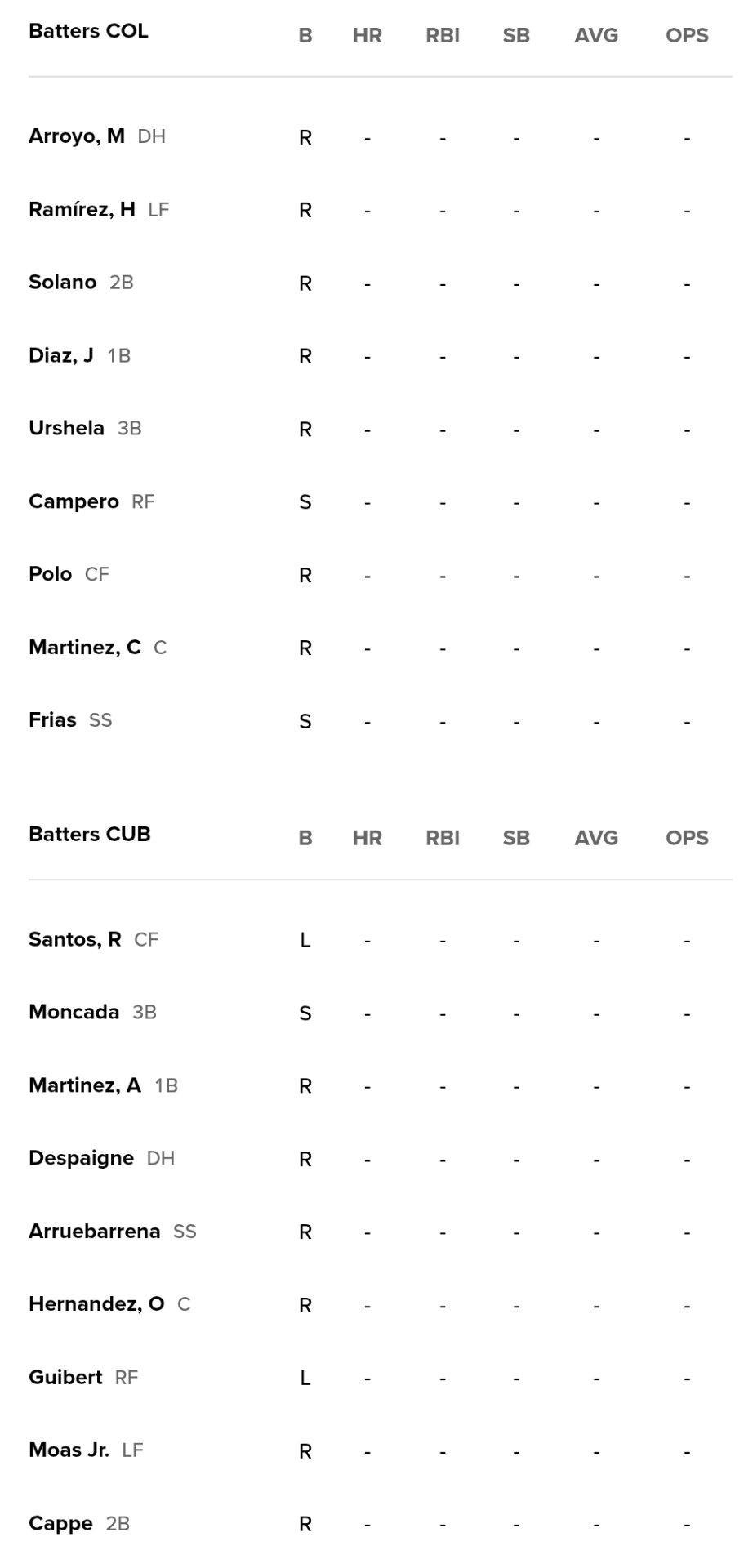Viewport: 744px width, 1568px height.
Task: Tap Guibert in the CUB lineup
Action: (x=66, y=1378)
